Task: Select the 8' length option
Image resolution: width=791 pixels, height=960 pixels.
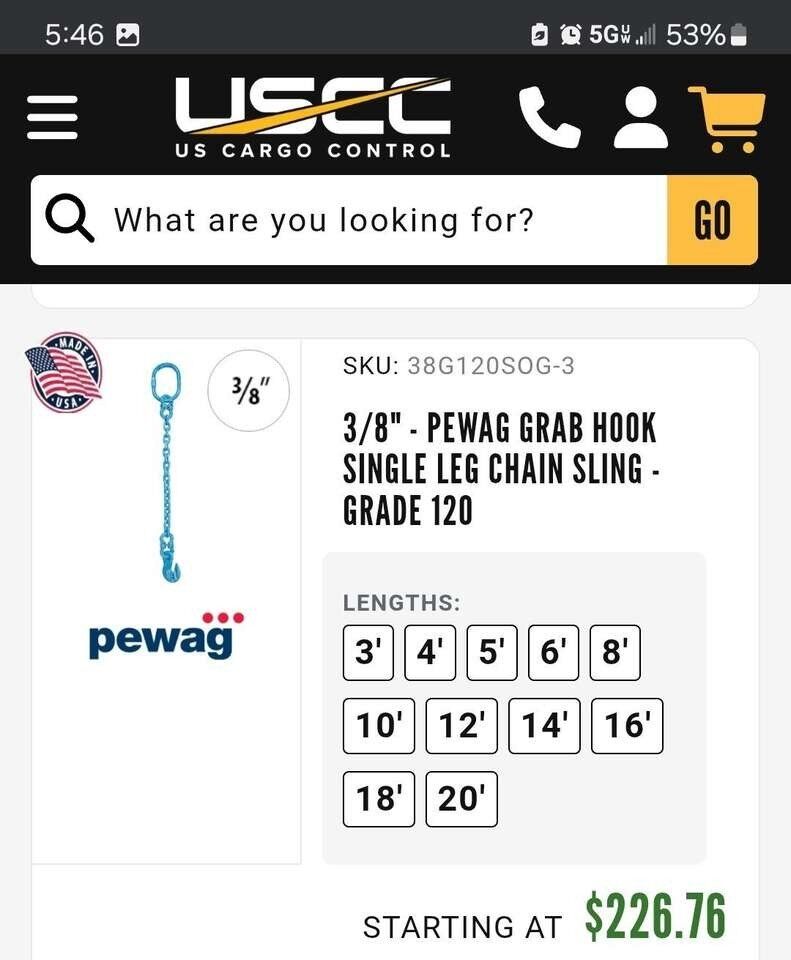Action: 615,652
